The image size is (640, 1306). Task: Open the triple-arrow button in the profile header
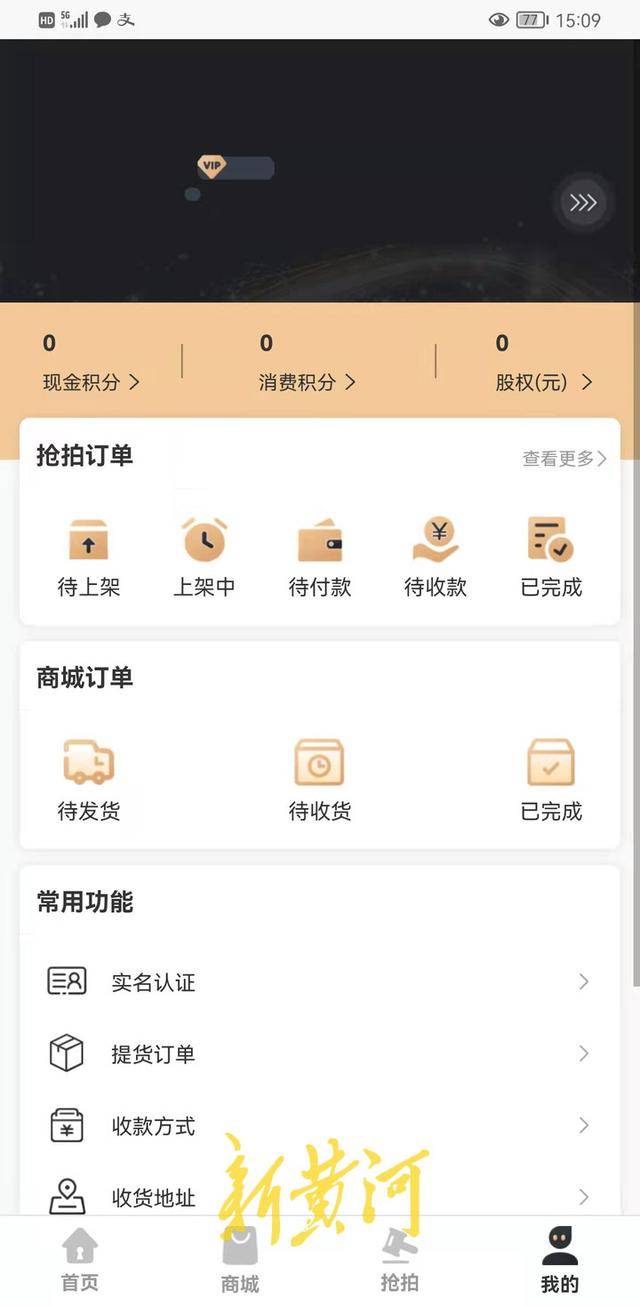pyautogui.click(x=583, y=203)
